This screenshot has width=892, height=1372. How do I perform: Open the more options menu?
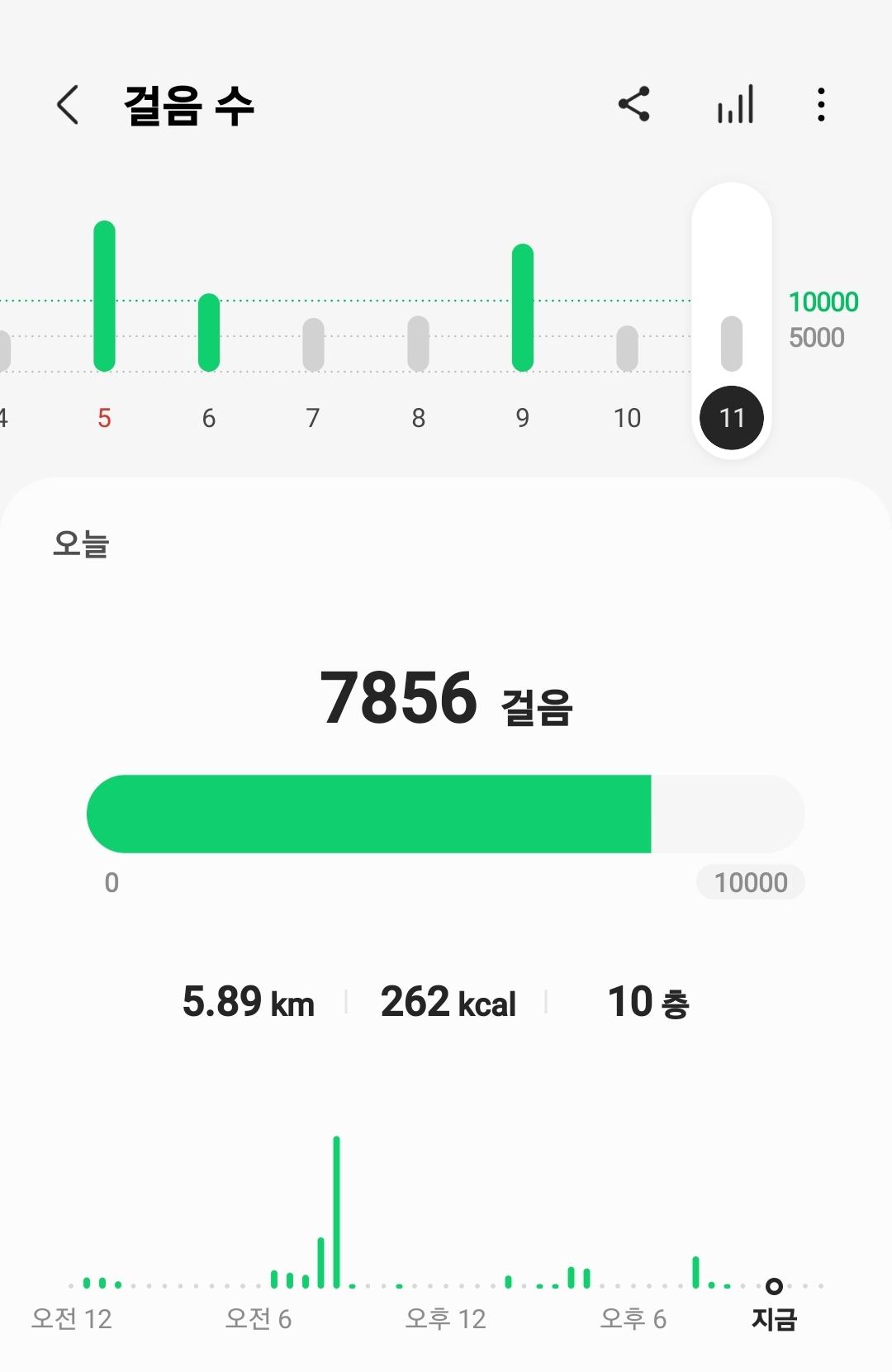pyautogui.click(x=820, y=105)
